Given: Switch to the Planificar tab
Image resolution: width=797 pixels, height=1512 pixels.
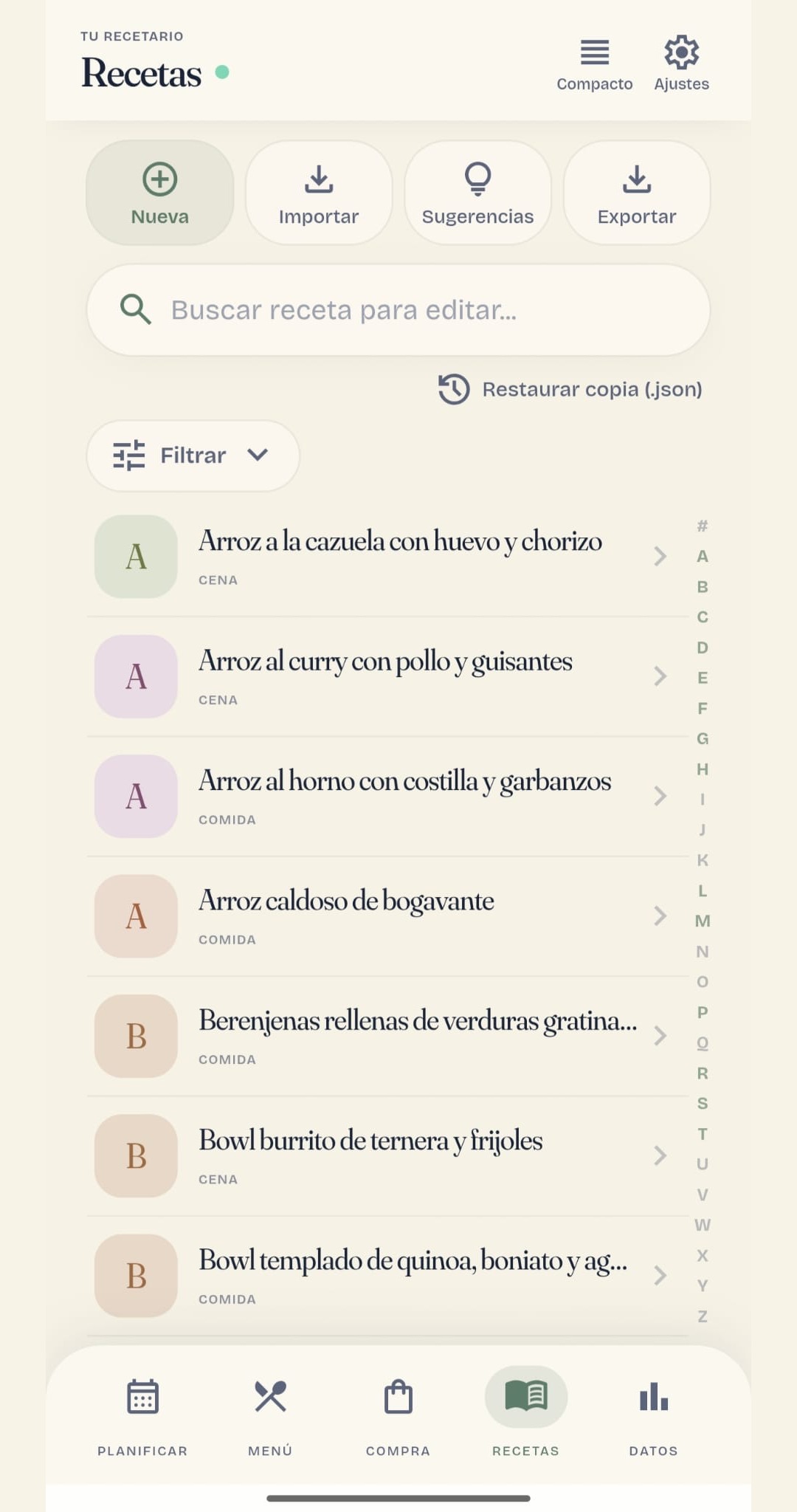Looking at the screenshot, I should point(142,1416).
